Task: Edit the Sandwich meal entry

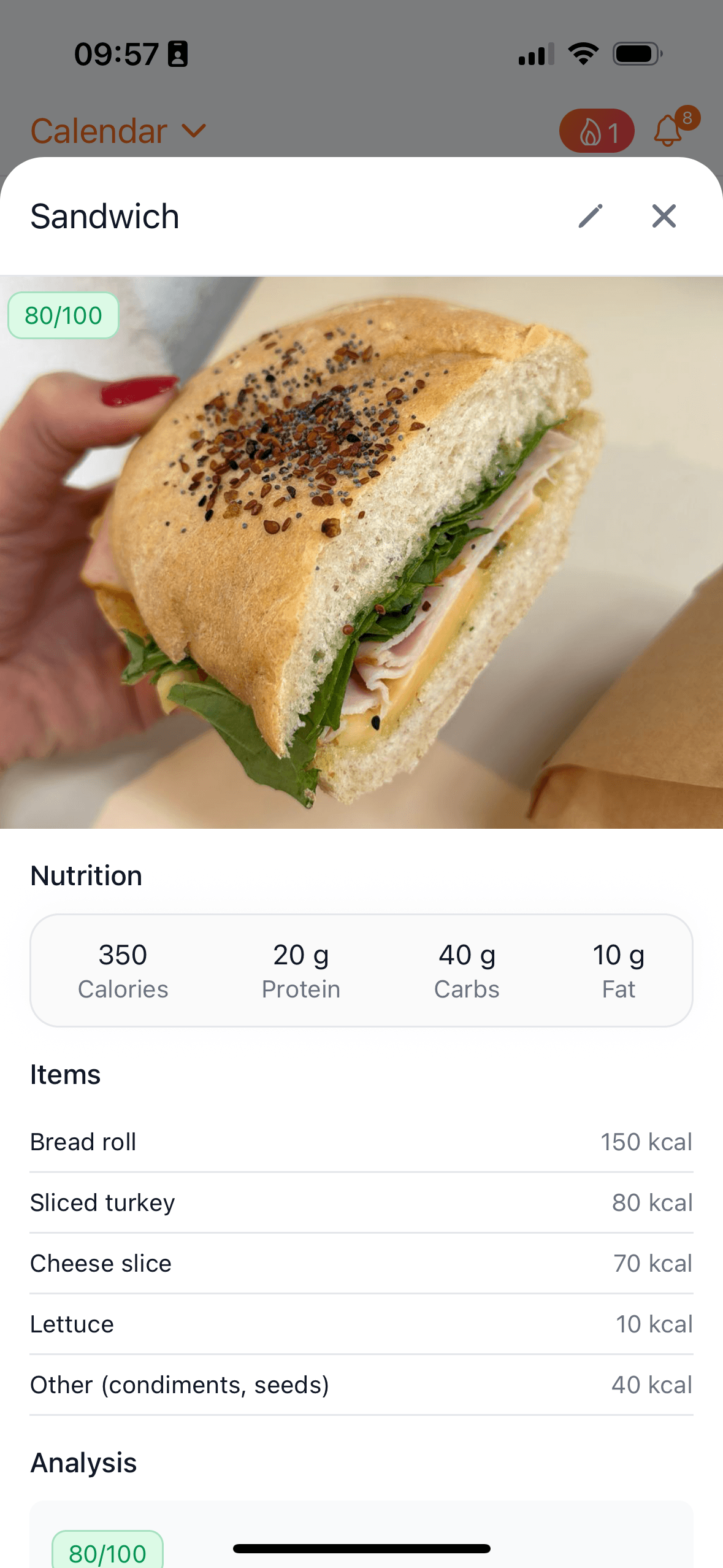Action: click(591, 216)
